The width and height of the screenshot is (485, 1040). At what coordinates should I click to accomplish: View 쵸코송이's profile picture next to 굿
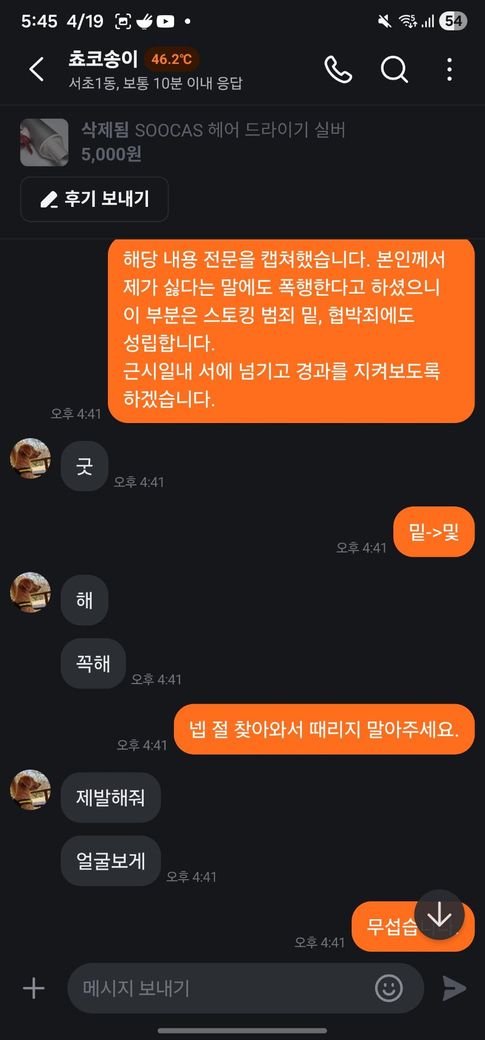coord(31,458)
